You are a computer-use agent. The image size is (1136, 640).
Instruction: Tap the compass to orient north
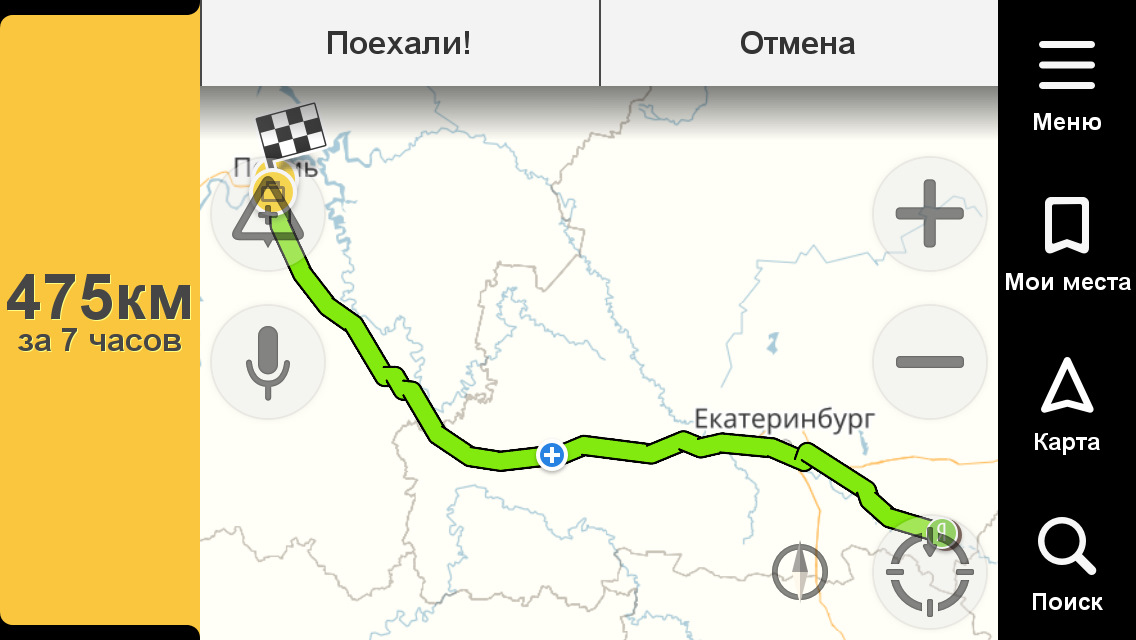click(x=800, y=573)
